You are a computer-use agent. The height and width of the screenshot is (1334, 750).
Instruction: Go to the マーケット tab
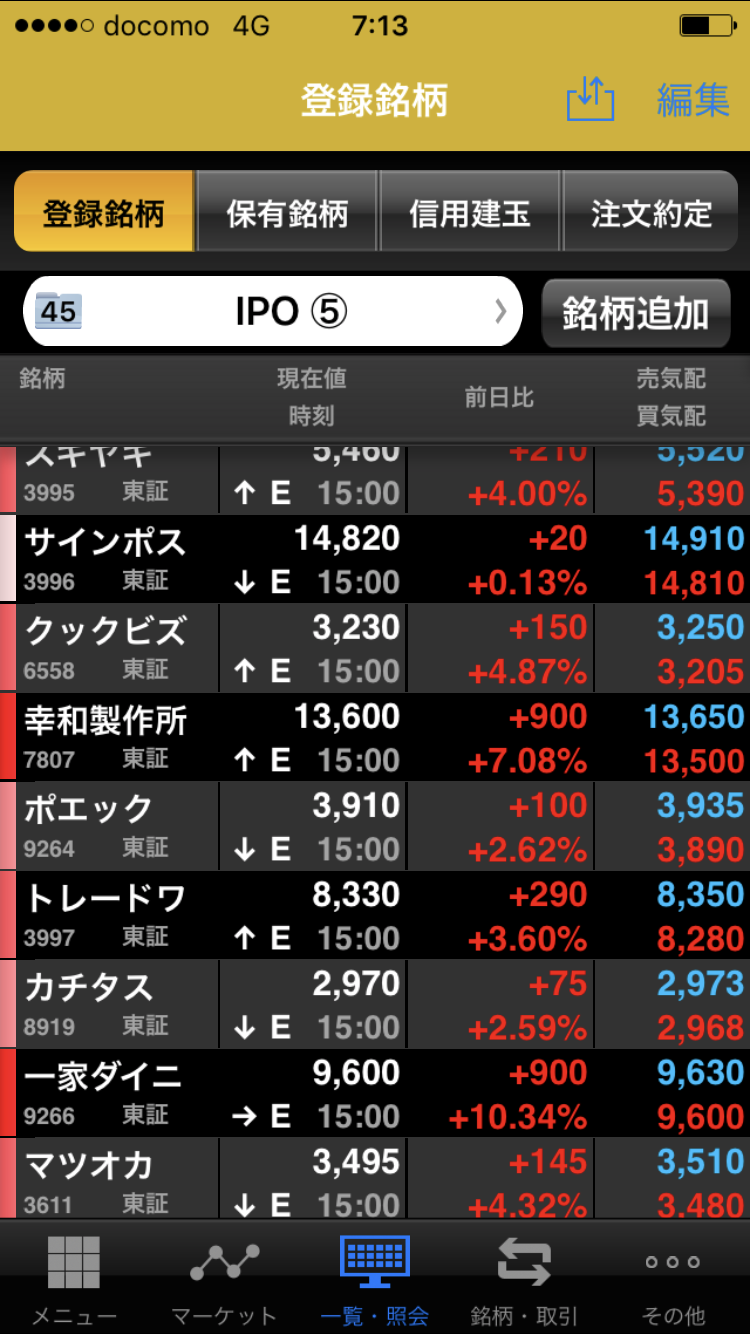(224, 1278)
